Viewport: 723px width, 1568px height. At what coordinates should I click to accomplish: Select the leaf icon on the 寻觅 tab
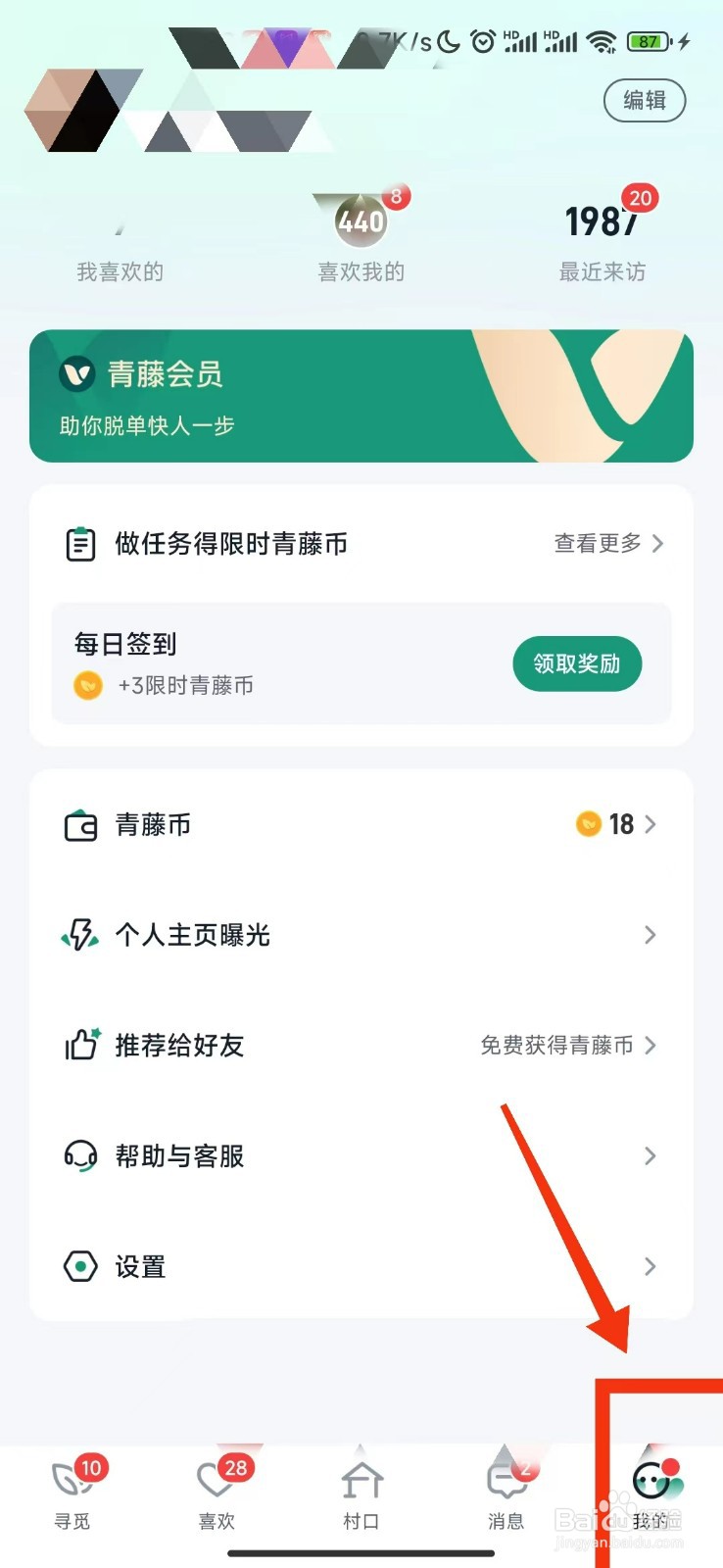point(72,1480)
